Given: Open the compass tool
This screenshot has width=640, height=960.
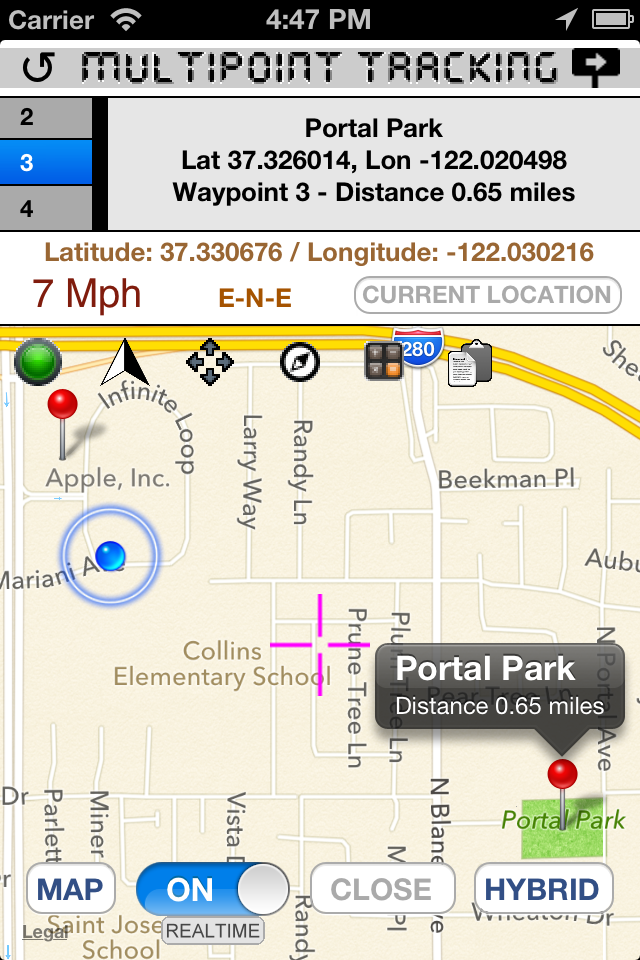Looking at the screenshot, I should (300, 362).
